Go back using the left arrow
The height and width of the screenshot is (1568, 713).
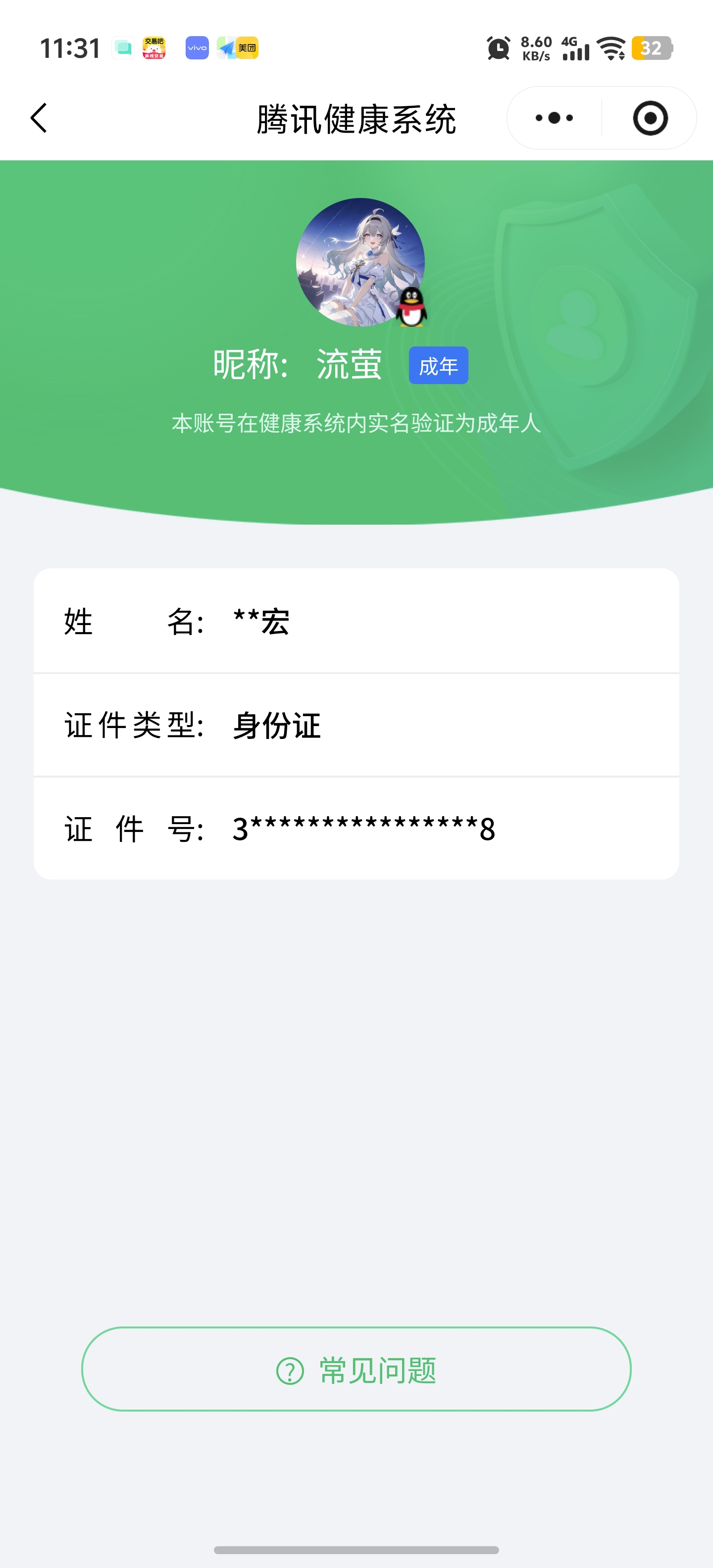38,118
